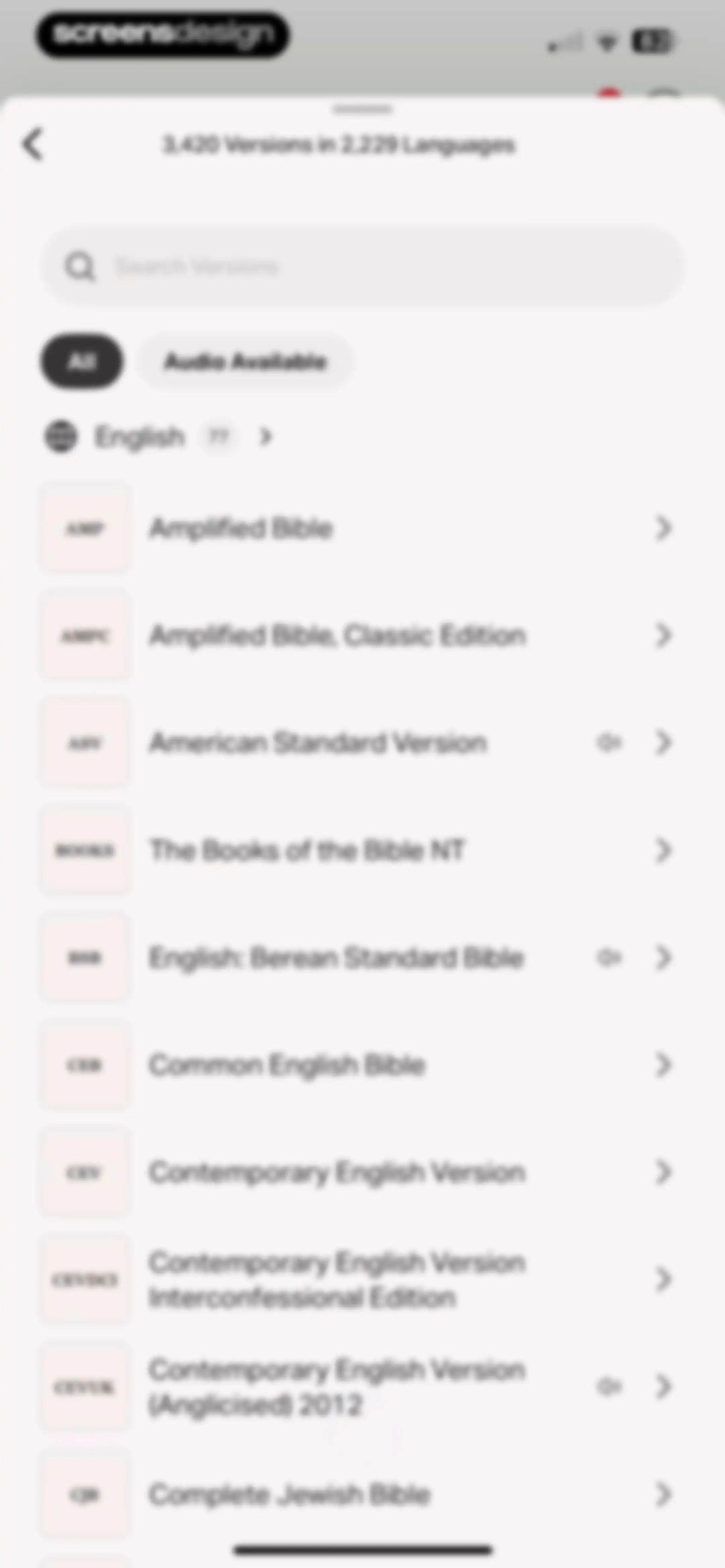Select the All filter chip

tap(82, 362)
